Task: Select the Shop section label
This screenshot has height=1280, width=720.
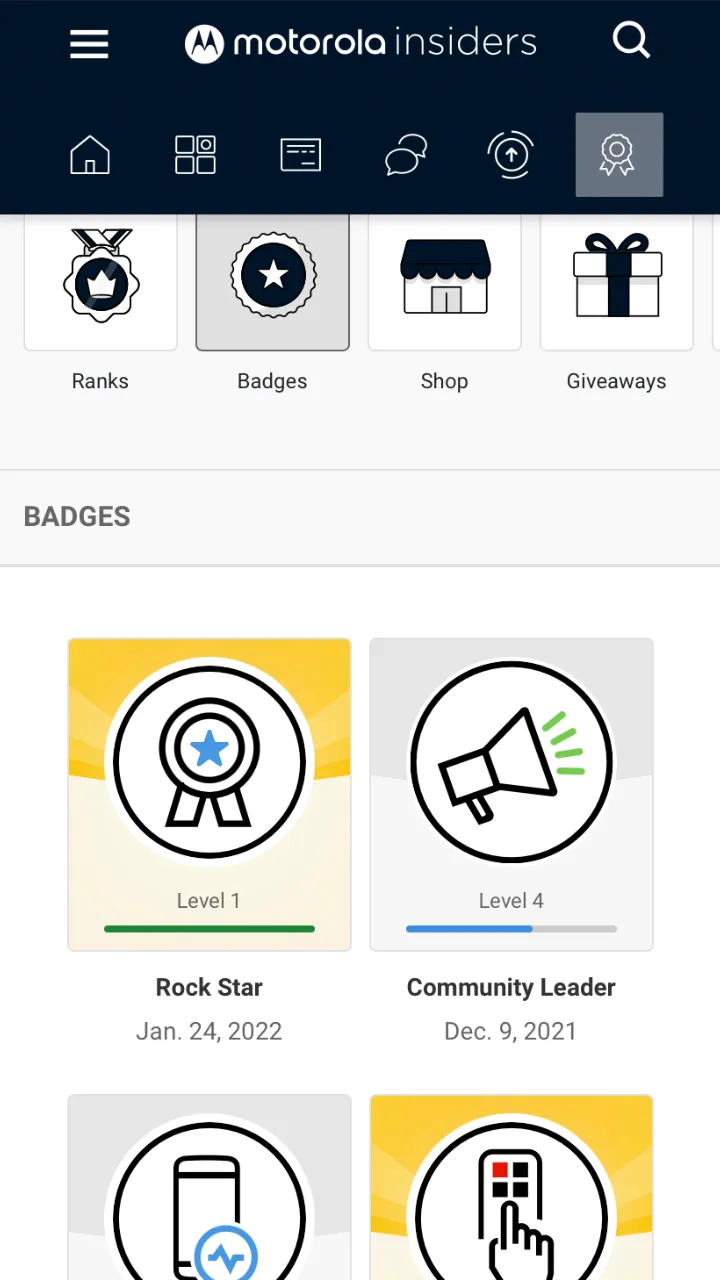Action: pyautogui.click(x=444, y=381)
